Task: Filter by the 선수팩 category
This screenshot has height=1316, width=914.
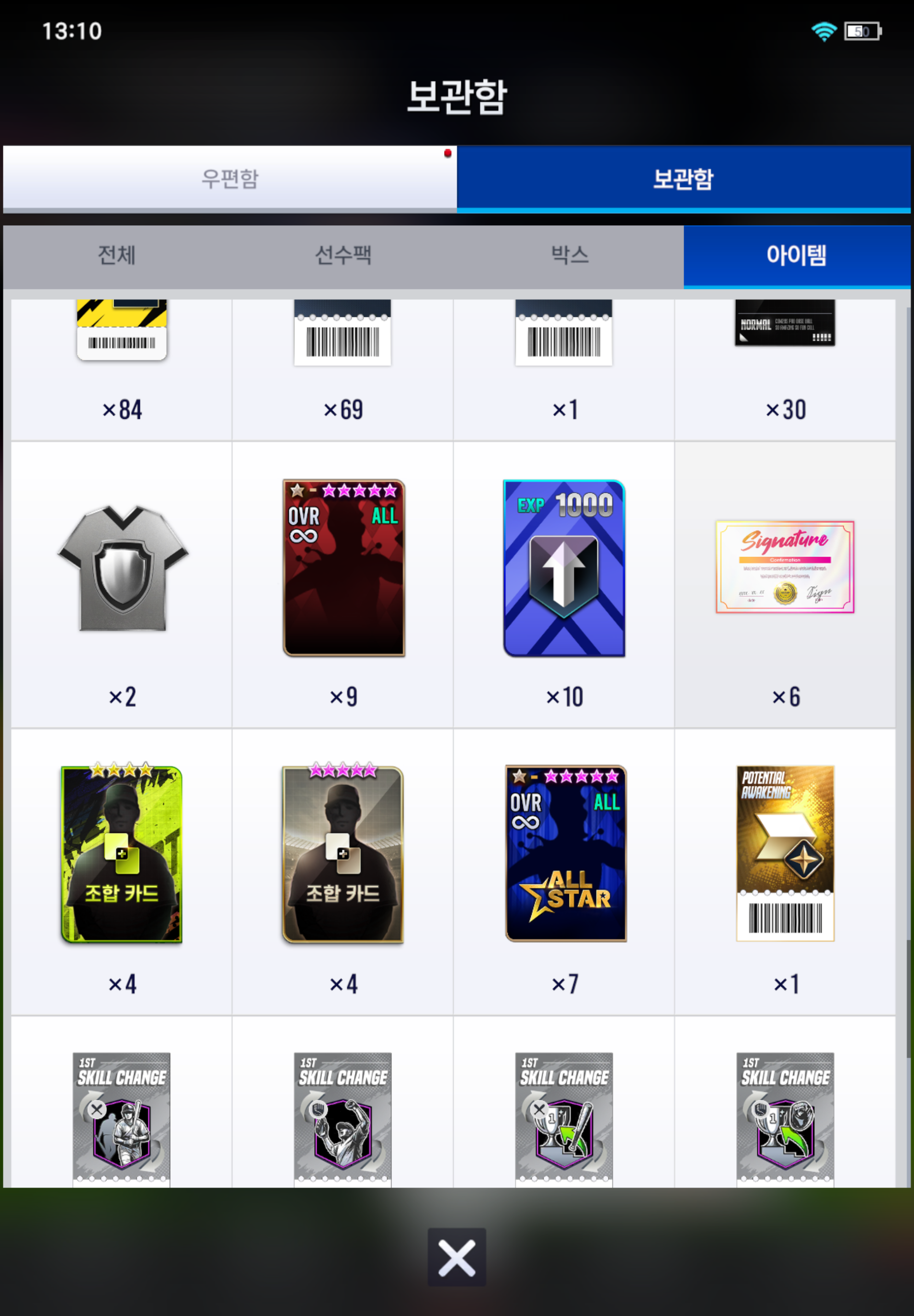Action: [x=343, y=255]
